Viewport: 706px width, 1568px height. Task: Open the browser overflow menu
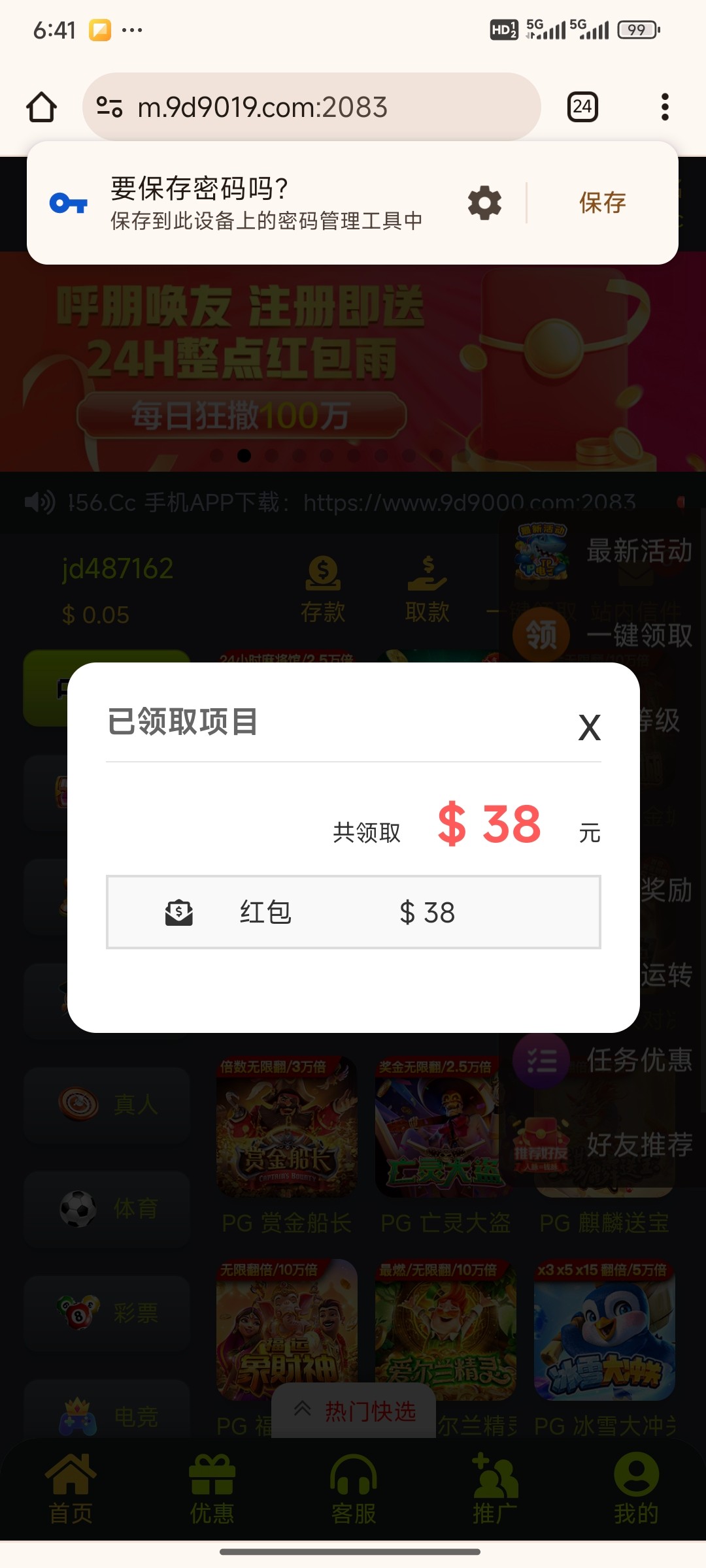pyautogui.click(x=665, y=107)
